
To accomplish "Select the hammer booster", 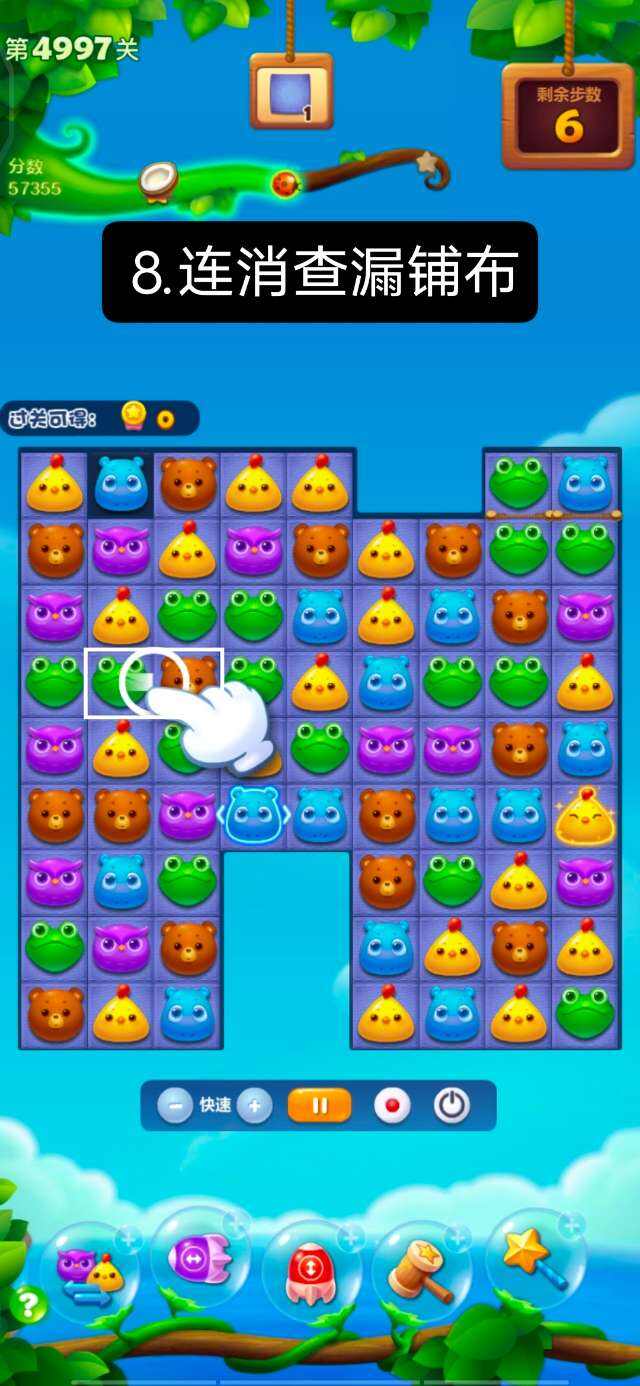I will pos(421,1270).
